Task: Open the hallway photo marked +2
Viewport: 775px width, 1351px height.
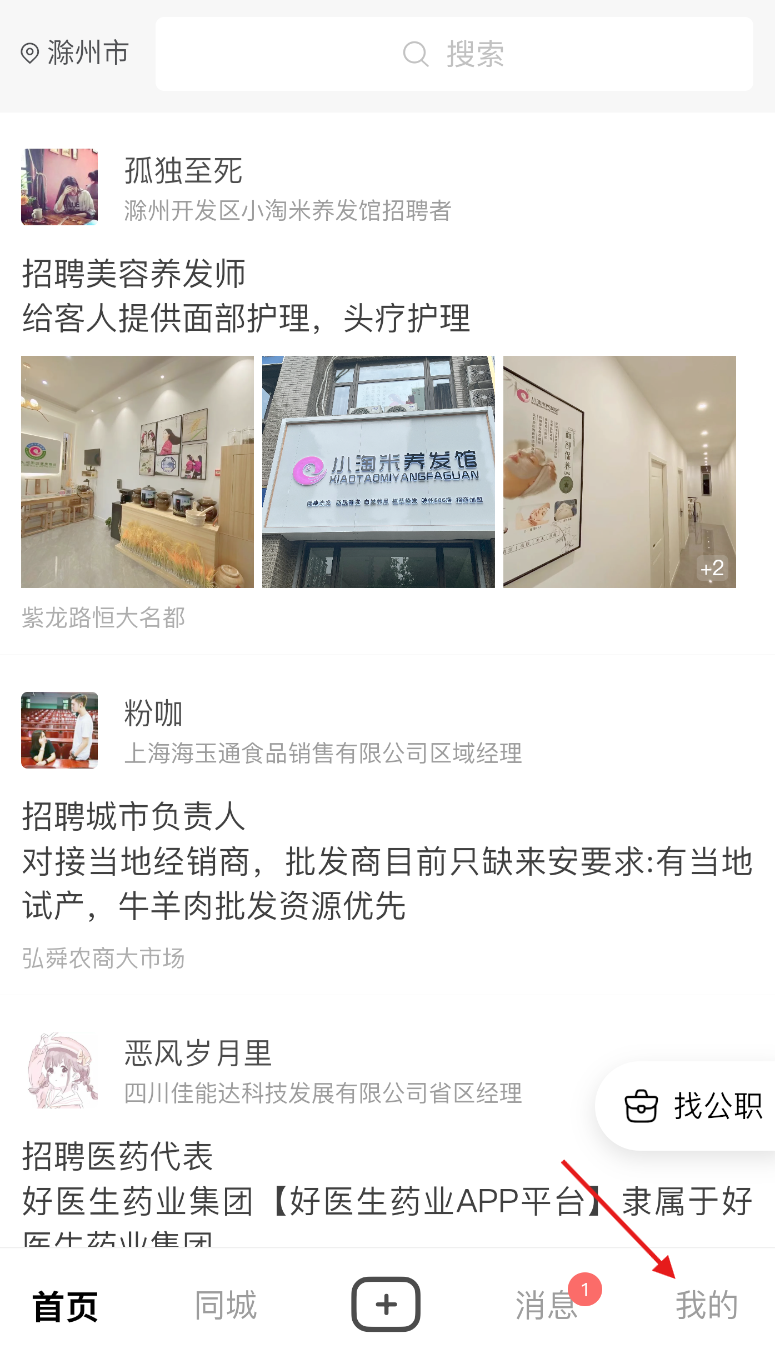Action: 619,472
